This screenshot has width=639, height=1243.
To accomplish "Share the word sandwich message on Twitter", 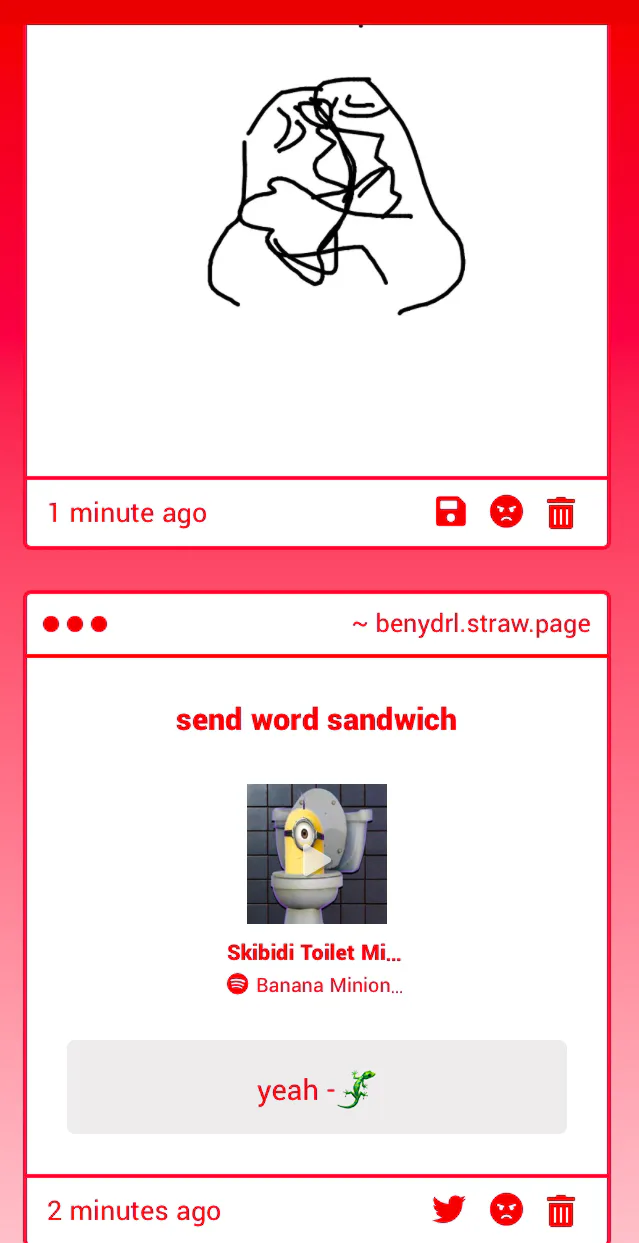I will 449,1210.
